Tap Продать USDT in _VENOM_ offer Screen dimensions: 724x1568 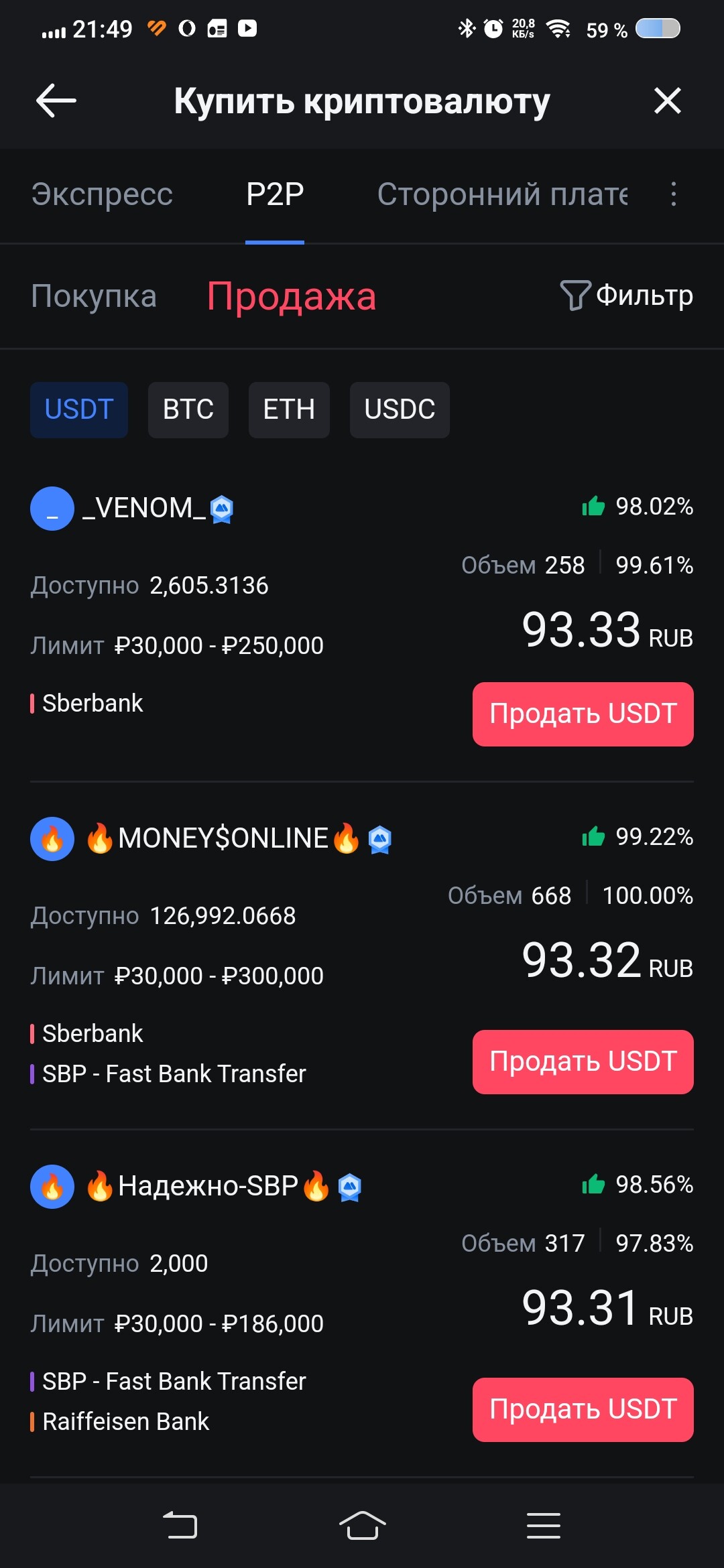click(583, 714)
